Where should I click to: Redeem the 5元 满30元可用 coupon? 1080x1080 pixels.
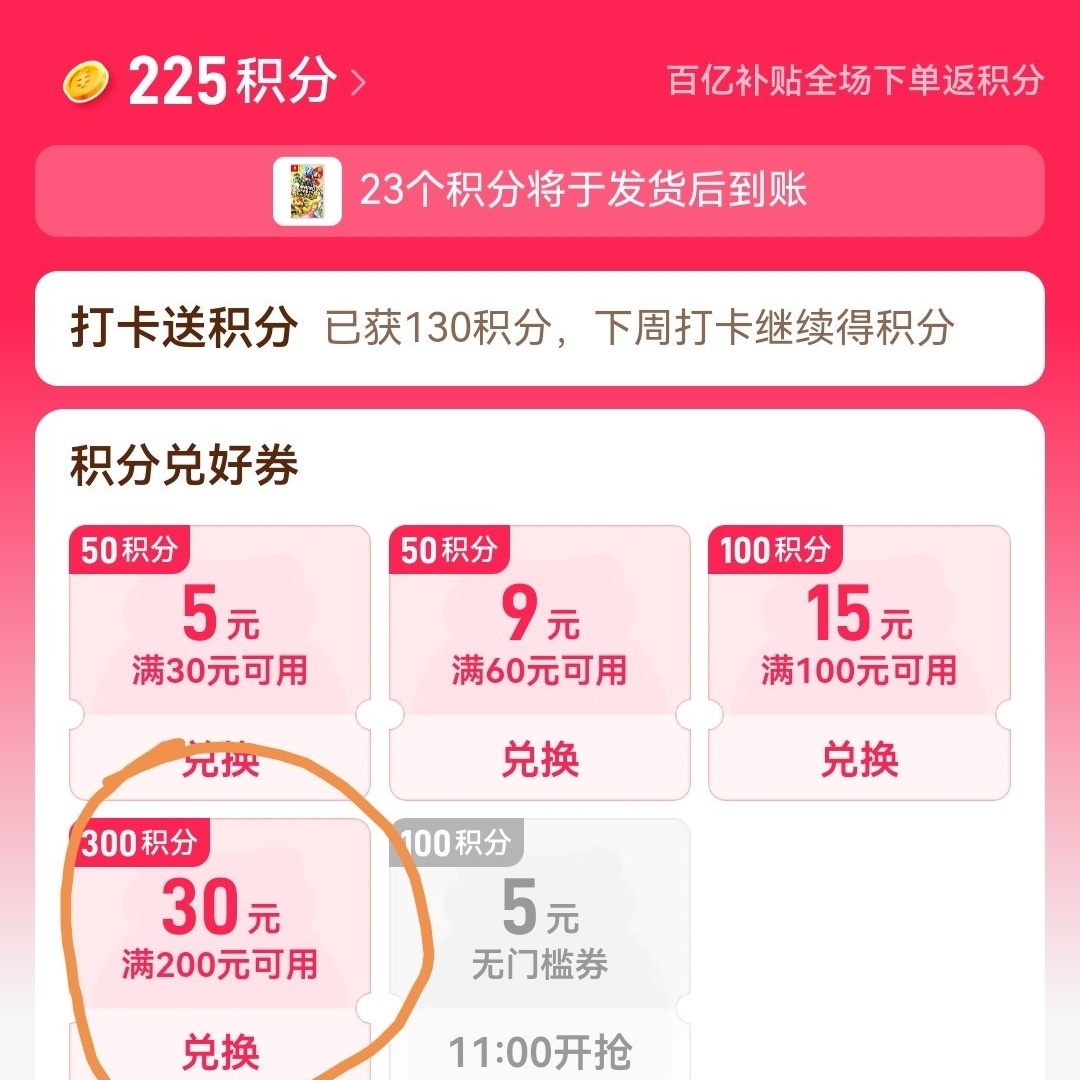[x=220, y=760]
